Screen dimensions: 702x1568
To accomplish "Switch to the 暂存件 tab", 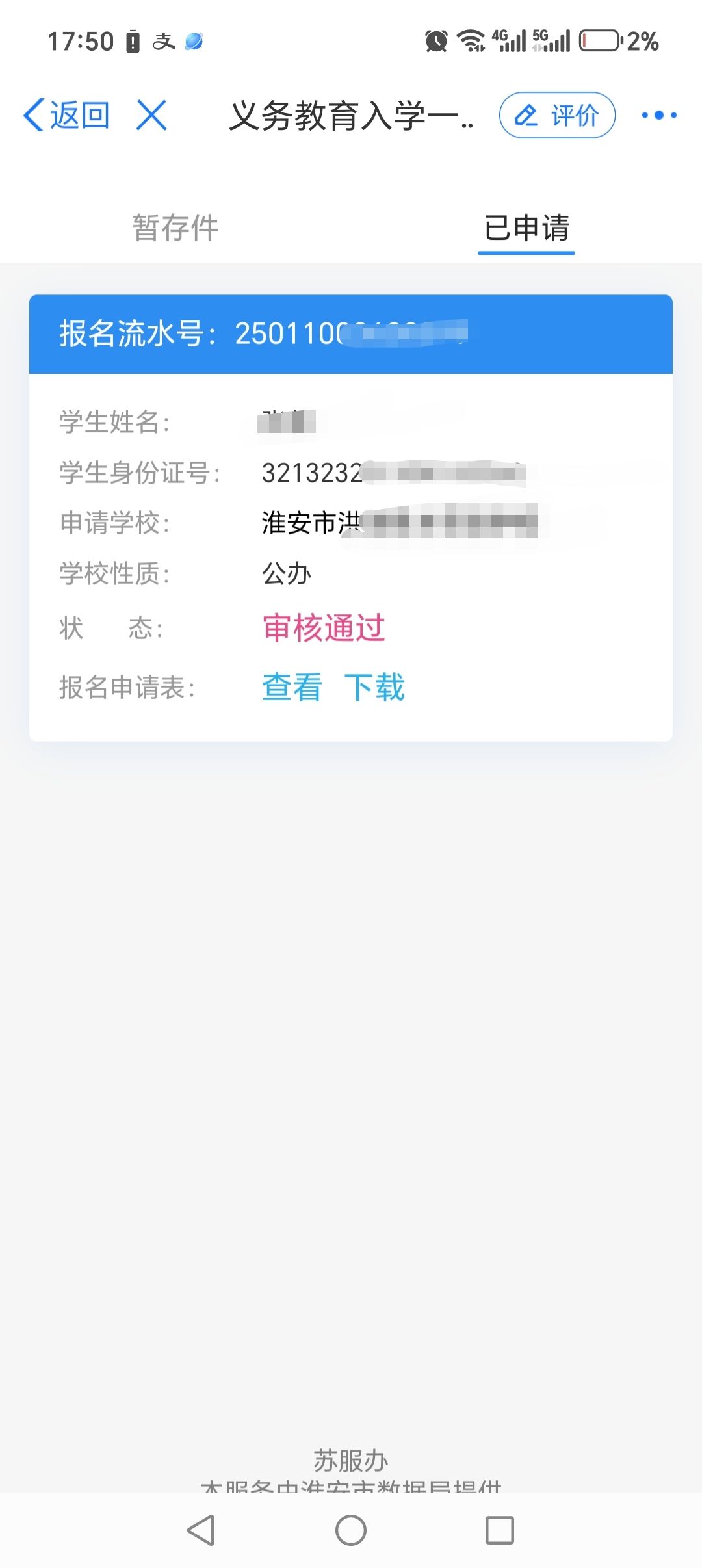I will point(175,228).
